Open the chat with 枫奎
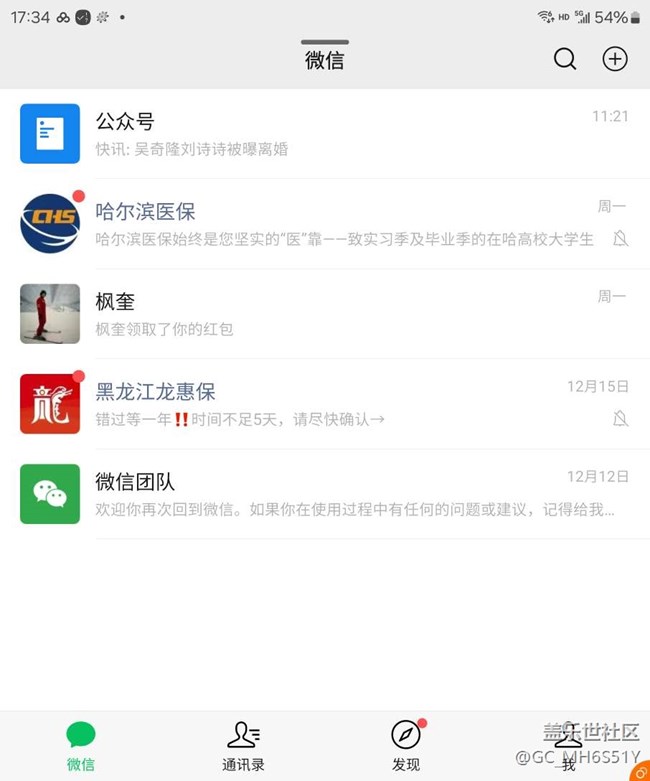The width and height of the screenshot is (650, 781). click(x=325, y=314)
